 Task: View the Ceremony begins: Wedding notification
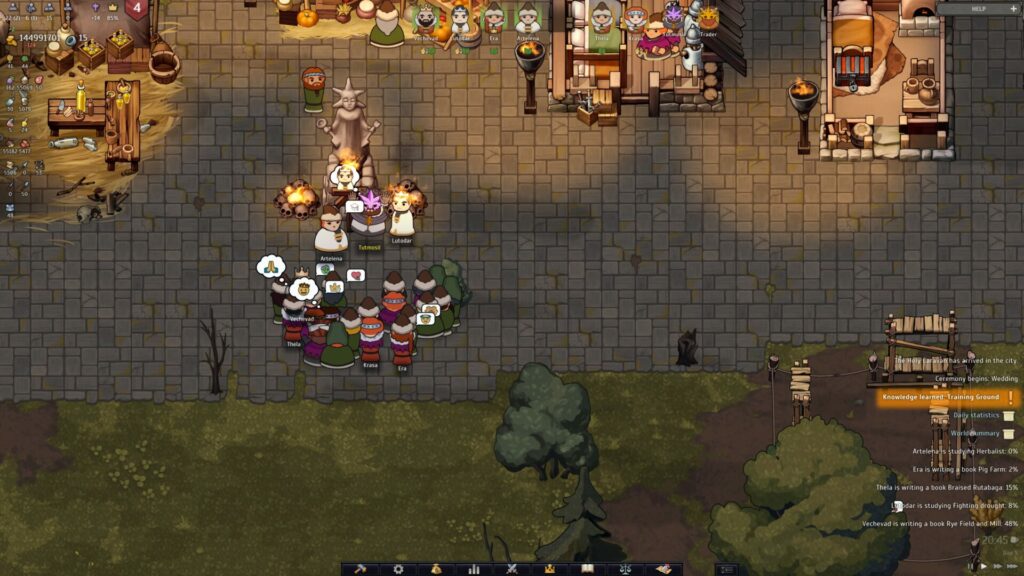click(976, 379)
